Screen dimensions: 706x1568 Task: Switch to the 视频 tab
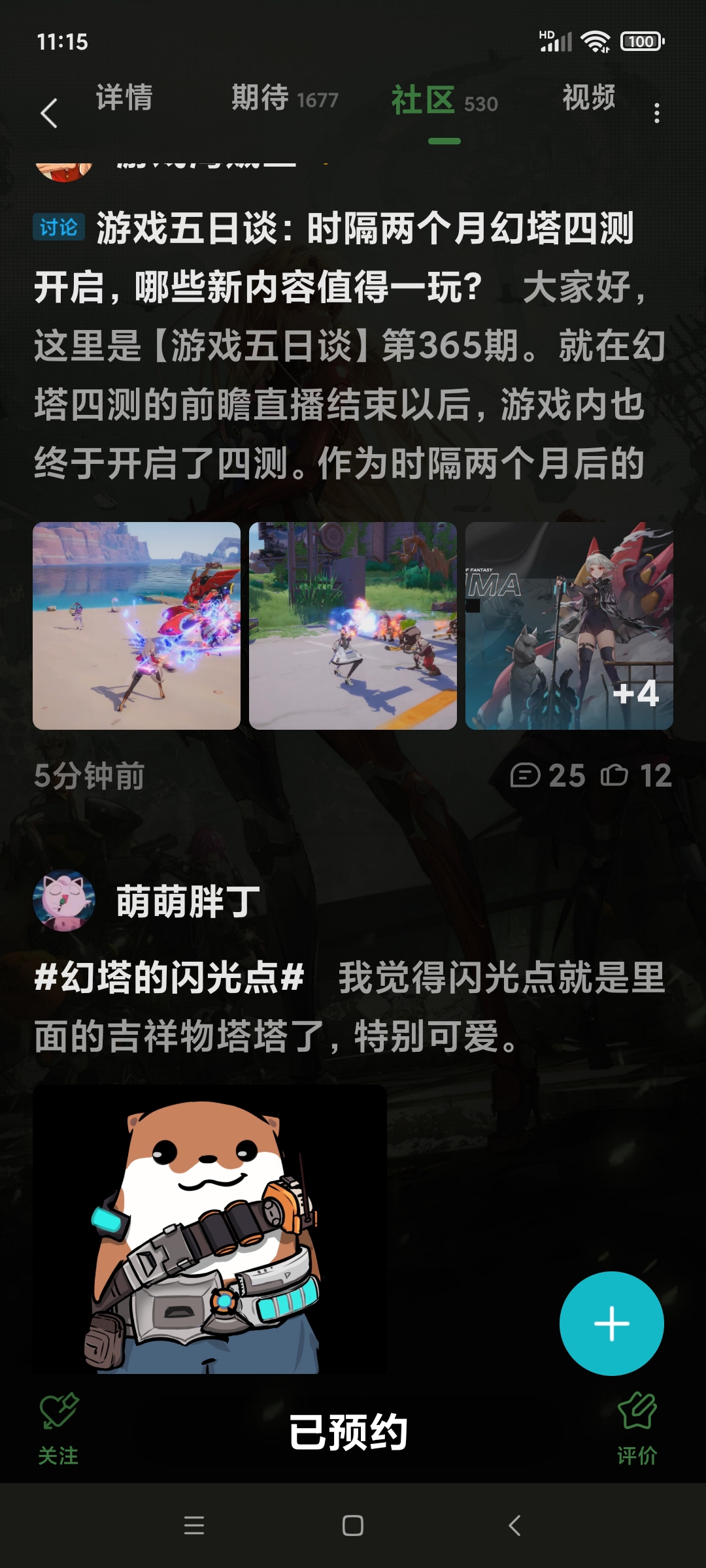(588, 98)
